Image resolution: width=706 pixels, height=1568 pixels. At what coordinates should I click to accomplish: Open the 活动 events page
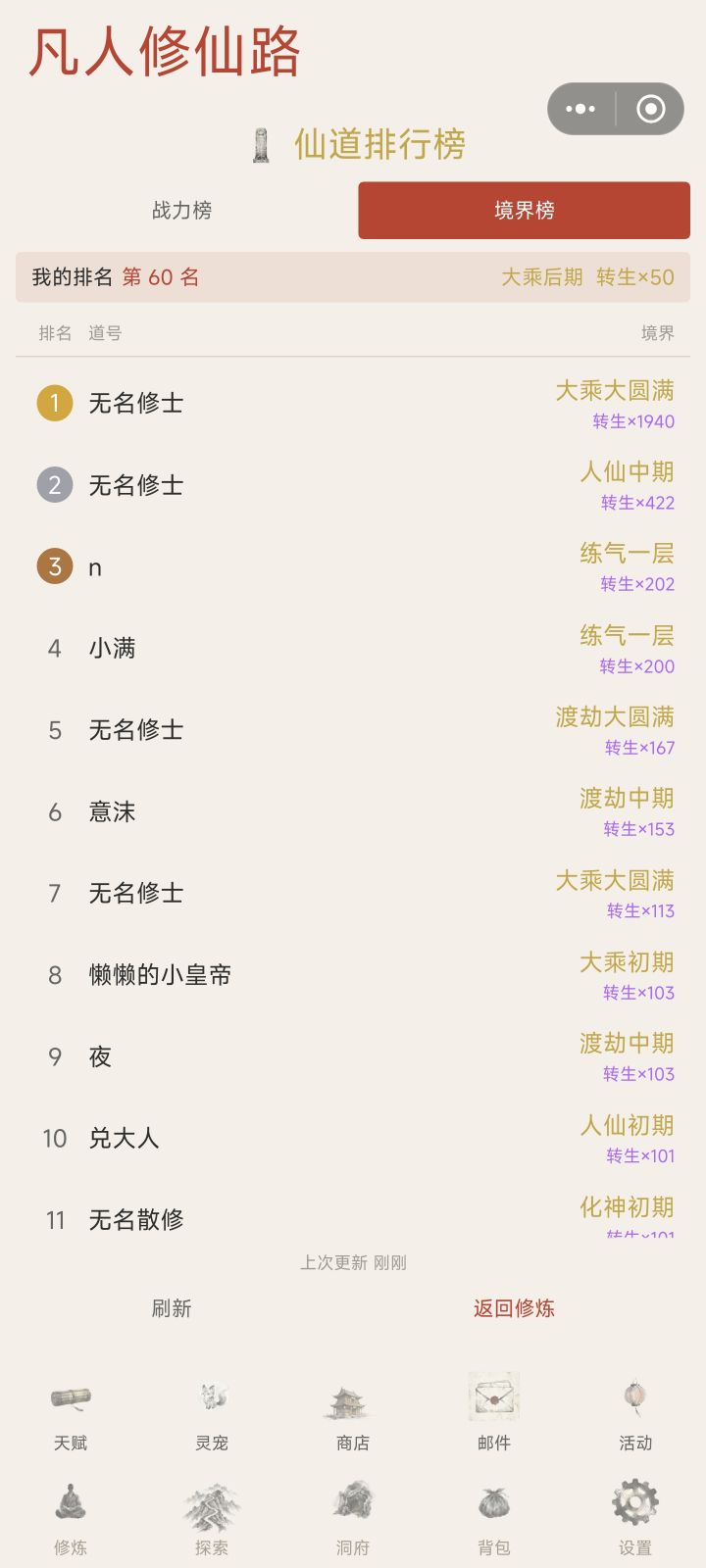pos(635,1416)
